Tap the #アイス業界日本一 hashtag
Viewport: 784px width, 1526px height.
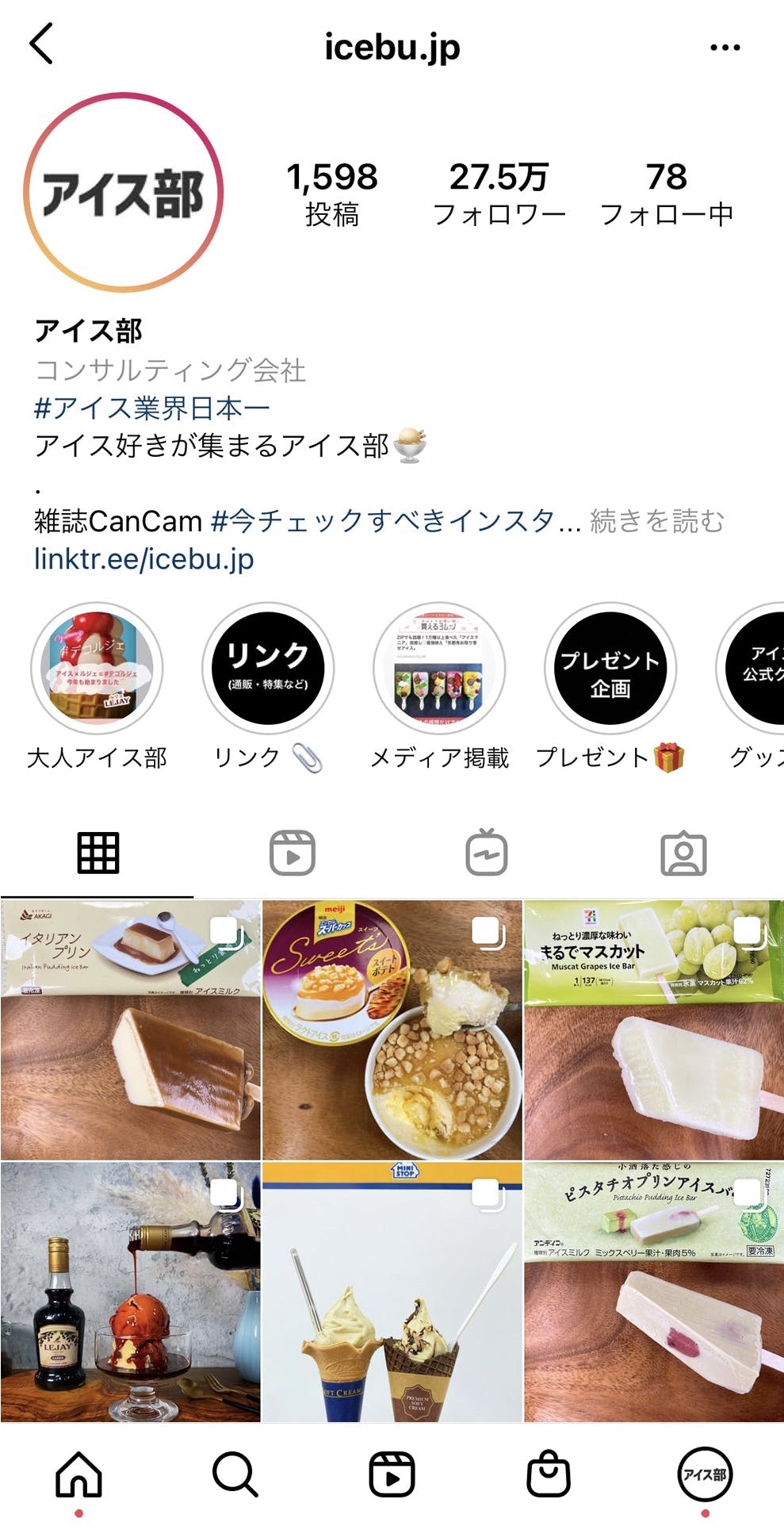tap(152, 408)
